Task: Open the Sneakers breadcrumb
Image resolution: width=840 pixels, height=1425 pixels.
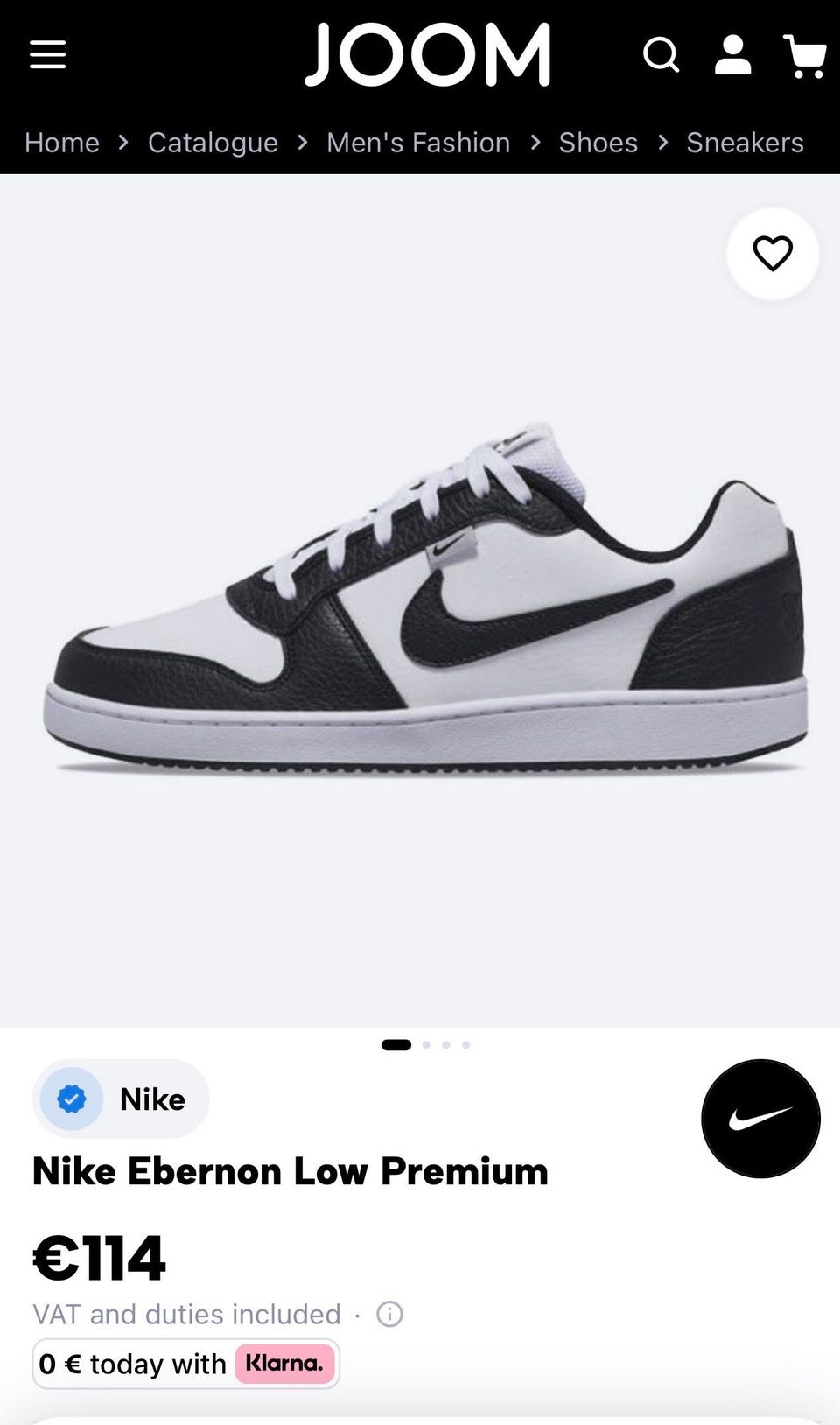Action: click(x=745, y=143)
